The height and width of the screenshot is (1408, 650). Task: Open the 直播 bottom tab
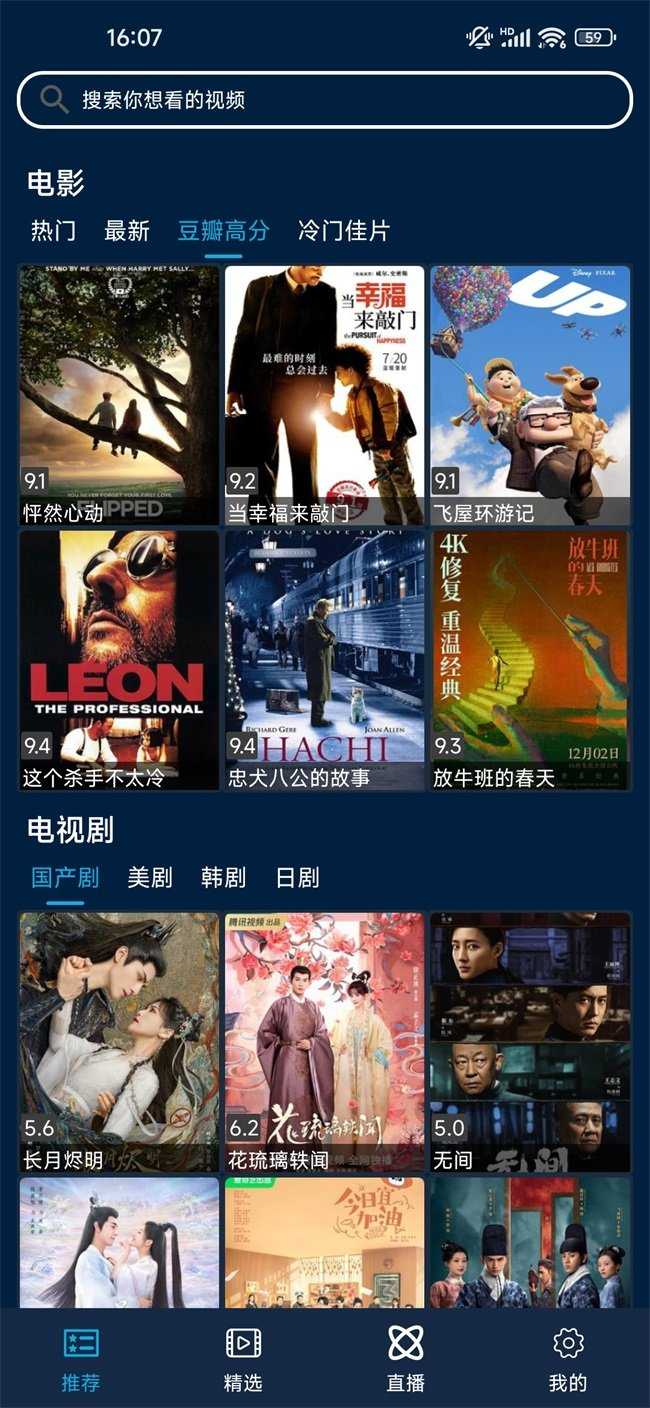pyautogui.click(x=406, y=1359)
